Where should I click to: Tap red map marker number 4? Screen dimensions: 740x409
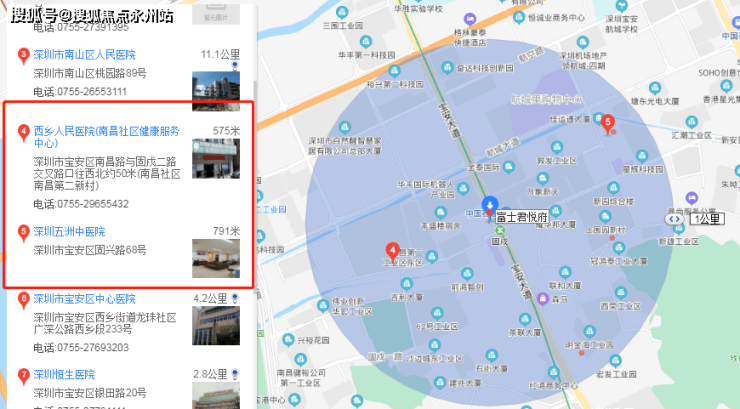393,251
